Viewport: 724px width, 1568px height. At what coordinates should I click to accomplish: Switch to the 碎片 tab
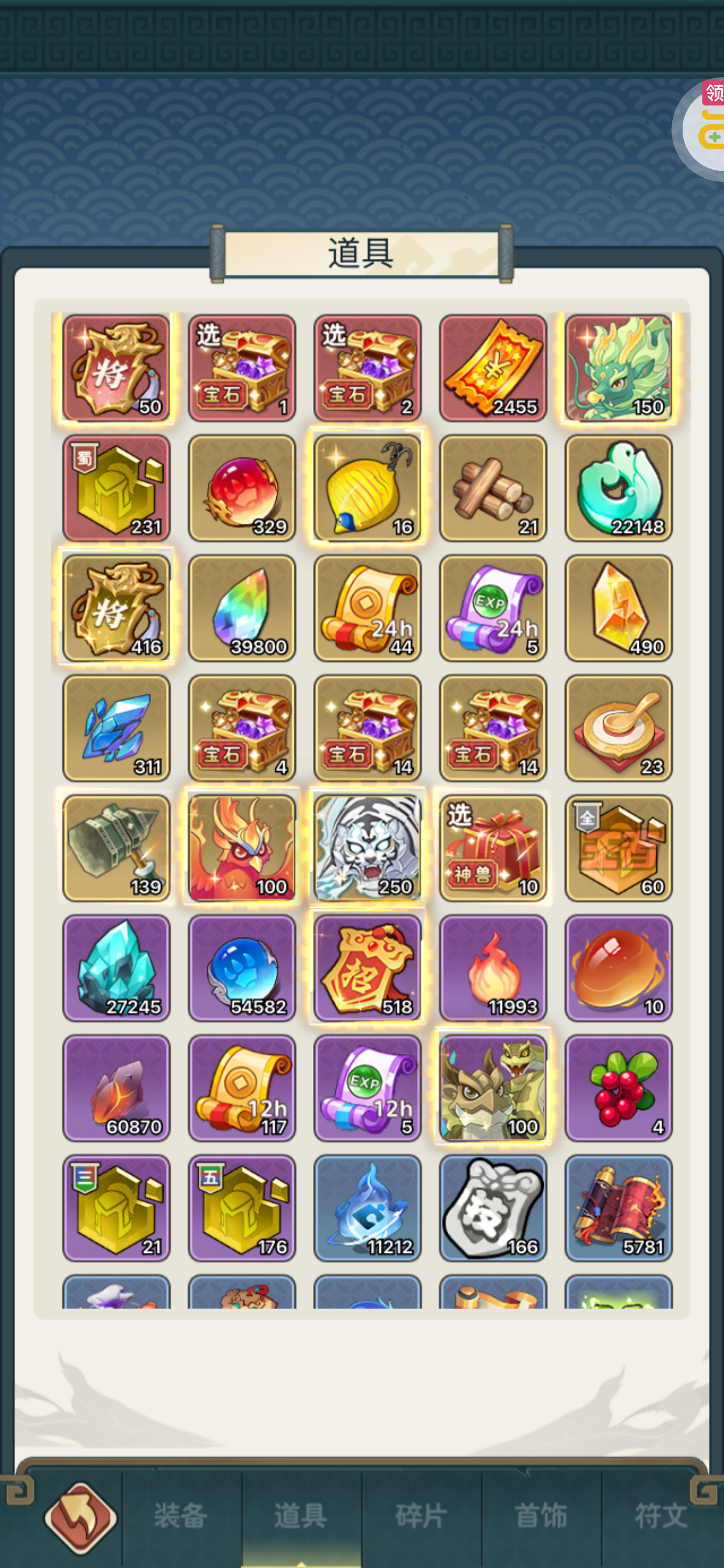click(x=421, y=1515)
